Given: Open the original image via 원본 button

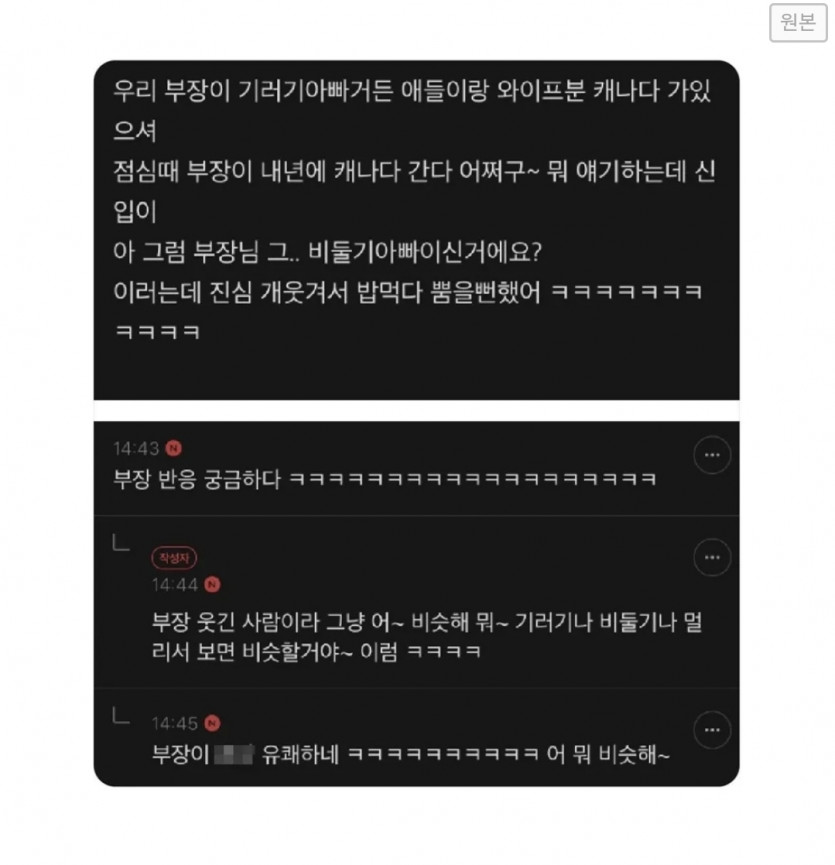Looking at the screenshot, I should (798, 23).
